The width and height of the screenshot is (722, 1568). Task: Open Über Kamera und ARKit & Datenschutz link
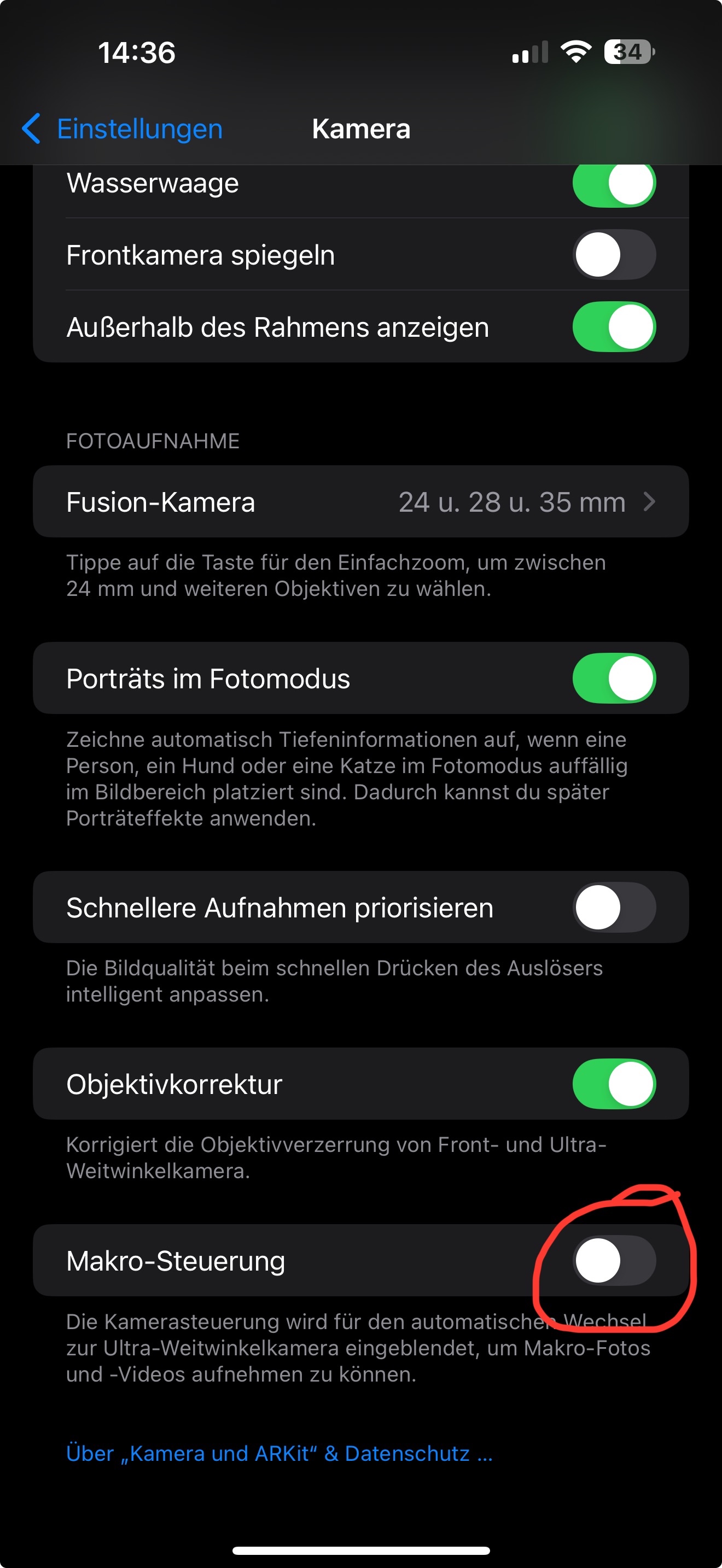(279, 1454)
